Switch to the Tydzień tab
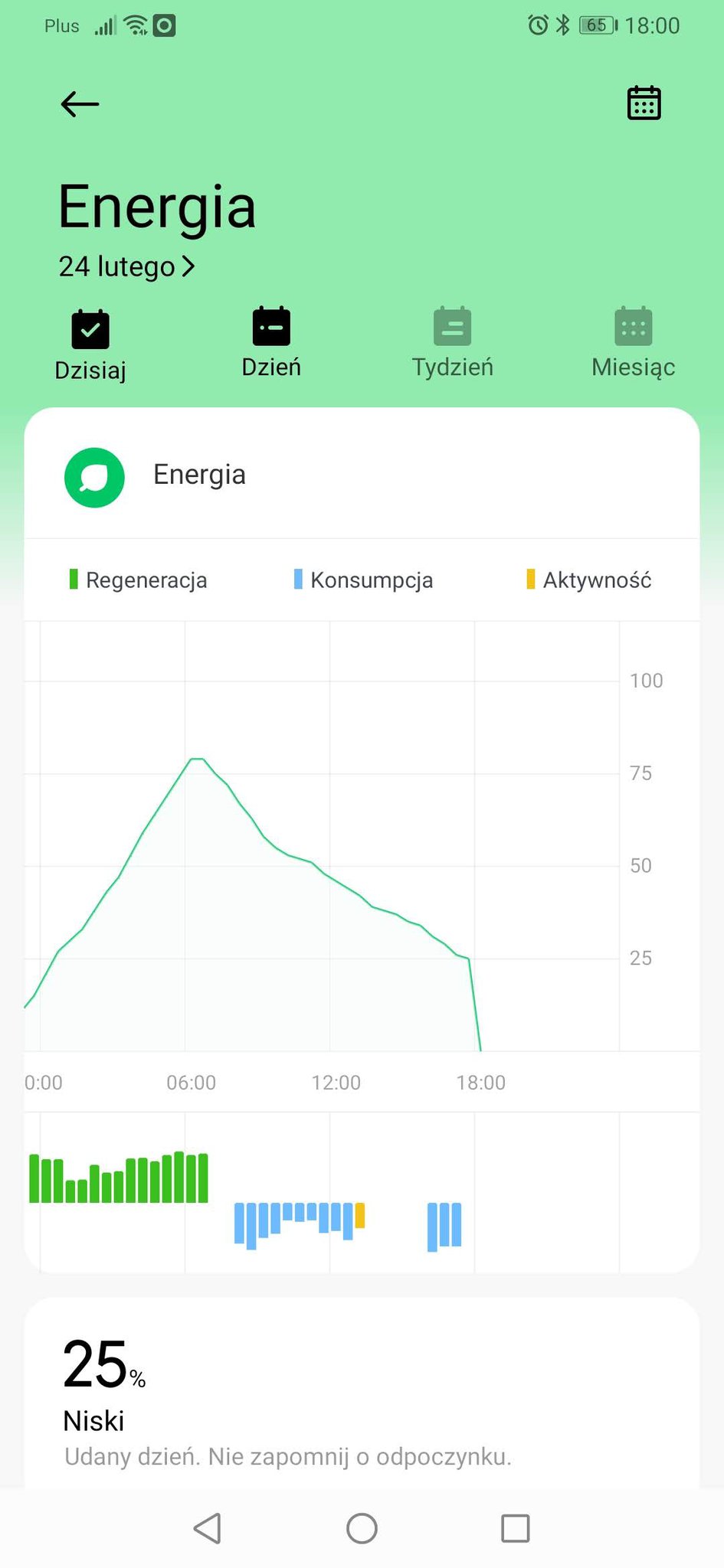The image size is (724, 1568). tap(453, 343)
